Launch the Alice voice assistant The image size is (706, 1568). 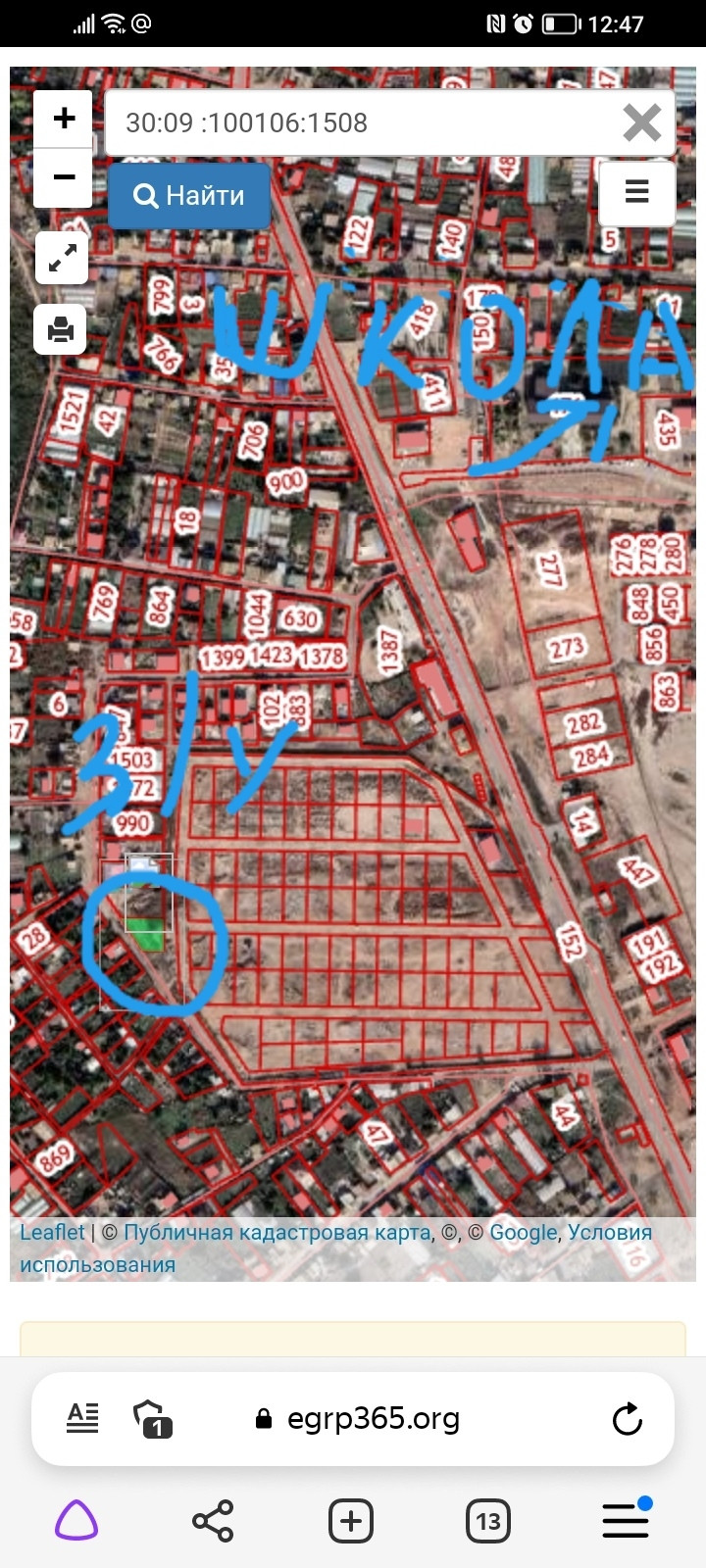coord(76,1521)
